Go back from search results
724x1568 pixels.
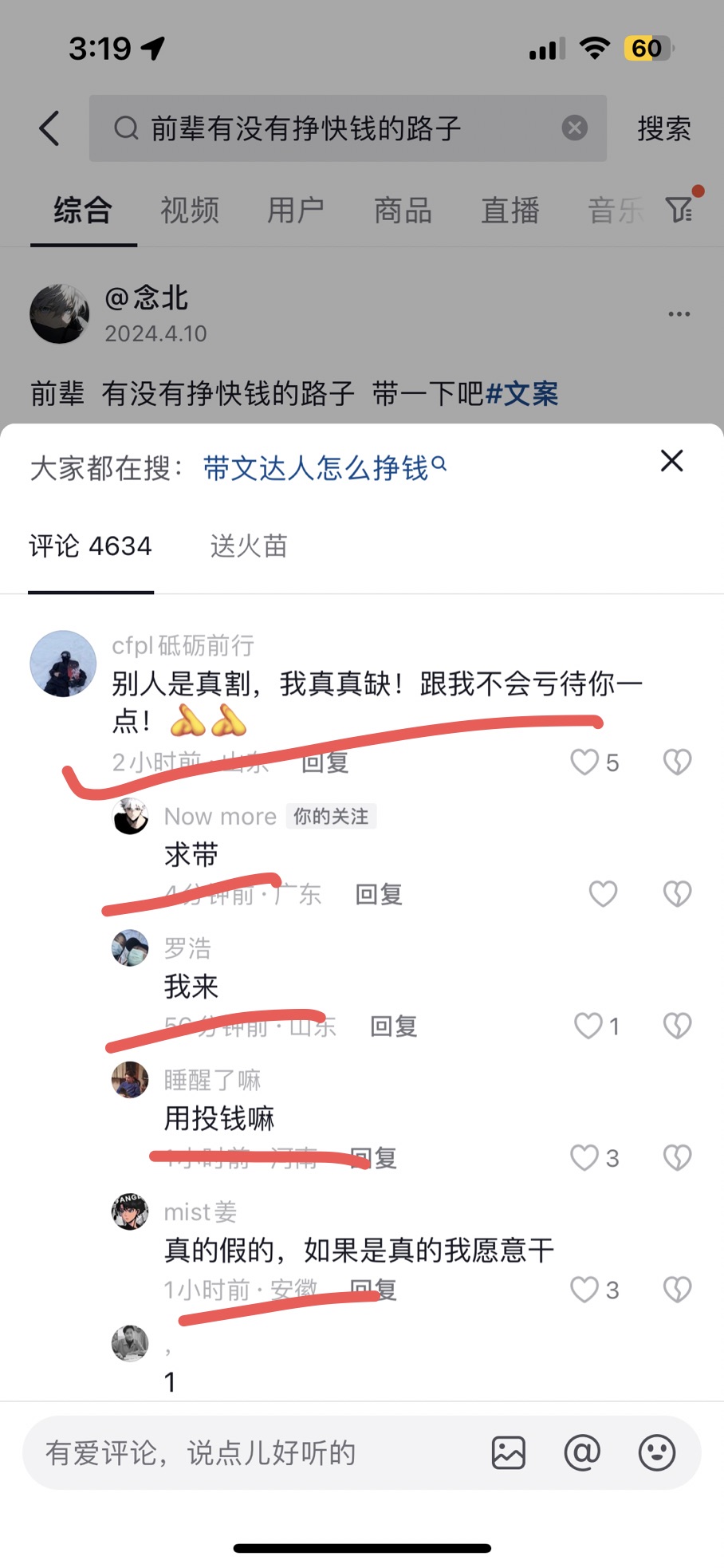coord(49,128)
